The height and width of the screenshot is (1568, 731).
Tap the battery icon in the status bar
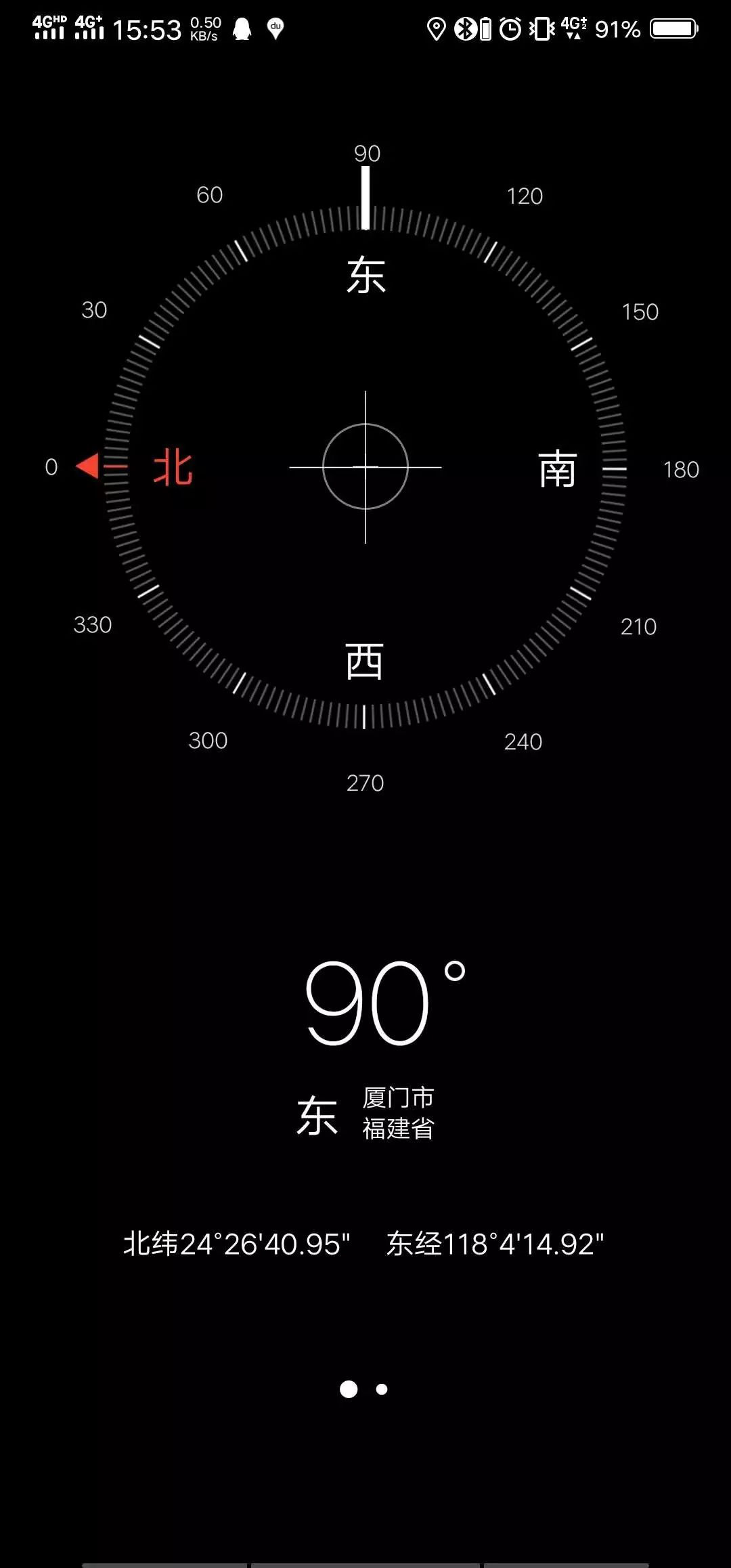pos(672,27)
